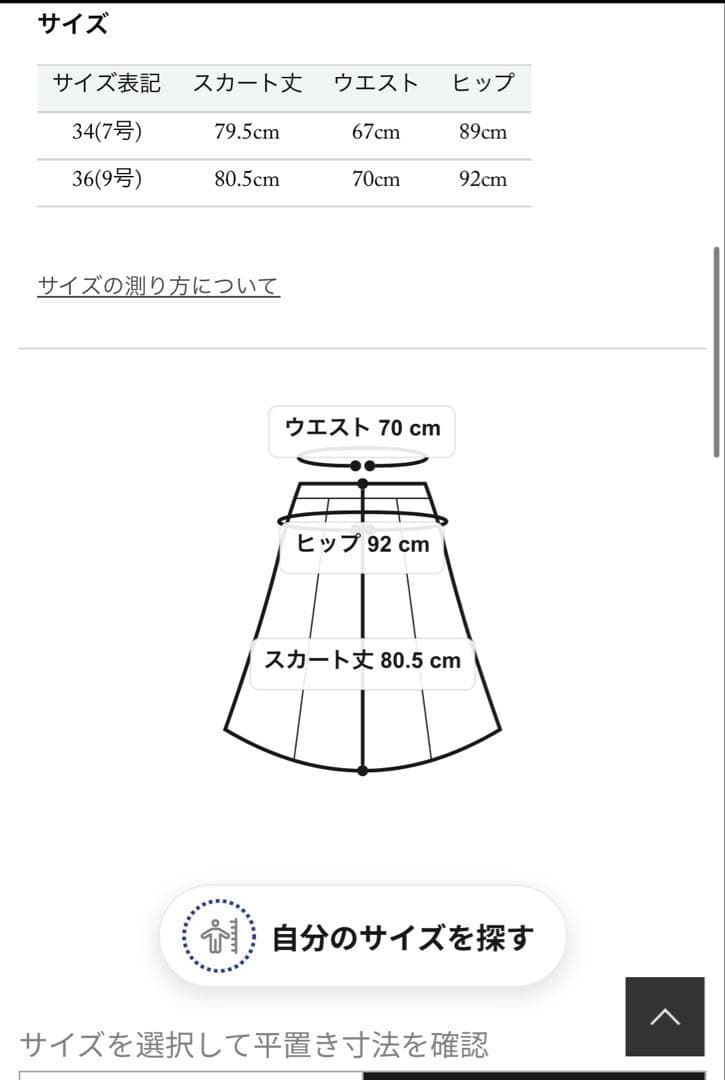Click the waist marker dot on the diagram
The image size is (725, 1080).
tap(362, 466)
